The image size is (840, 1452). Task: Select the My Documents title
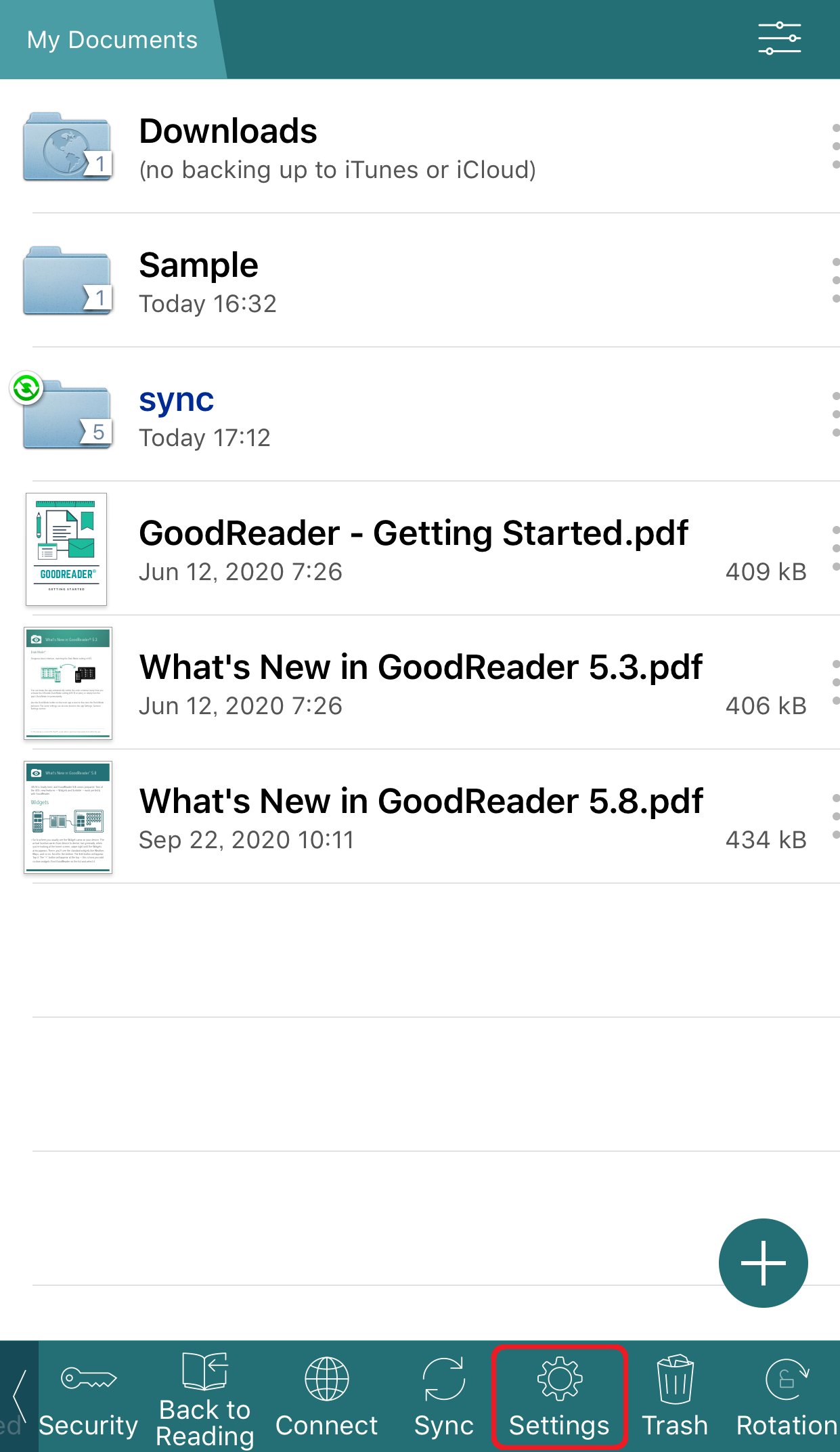pyautogui.click(x=112, y=39)
